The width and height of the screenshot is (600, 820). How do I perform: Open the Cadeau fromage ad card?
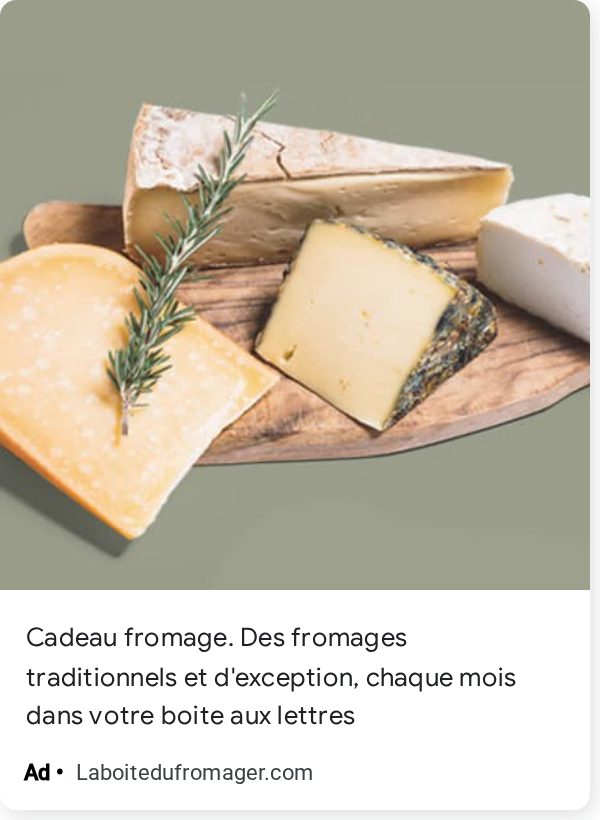295,405
